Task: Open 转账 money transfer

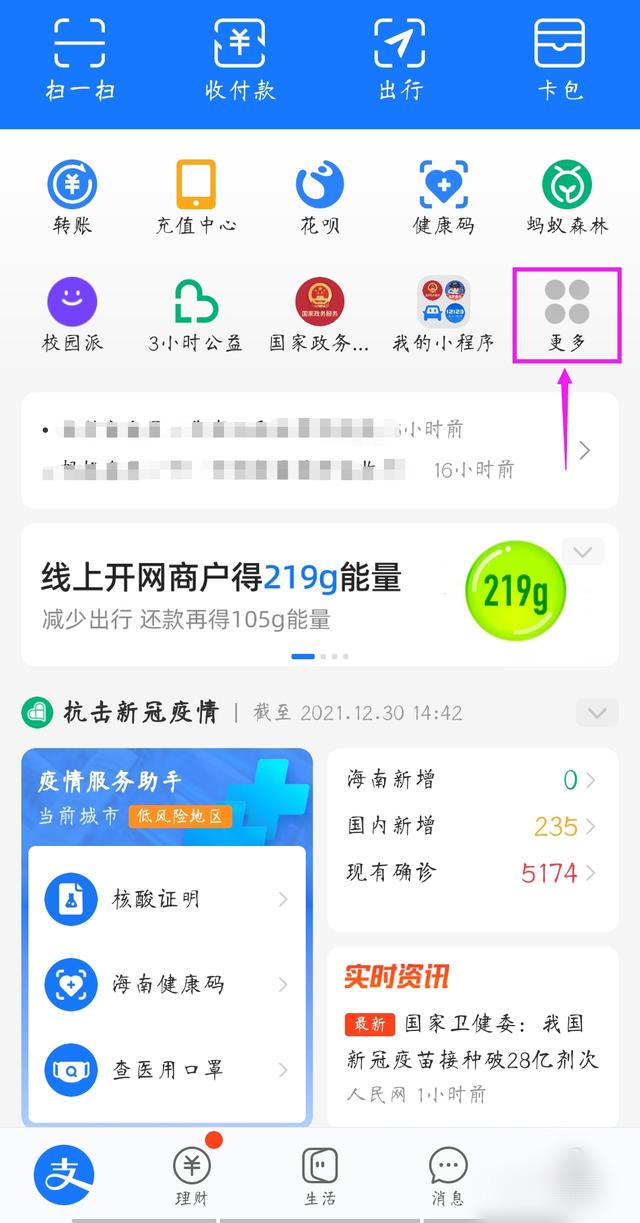Action: [72, 197]
